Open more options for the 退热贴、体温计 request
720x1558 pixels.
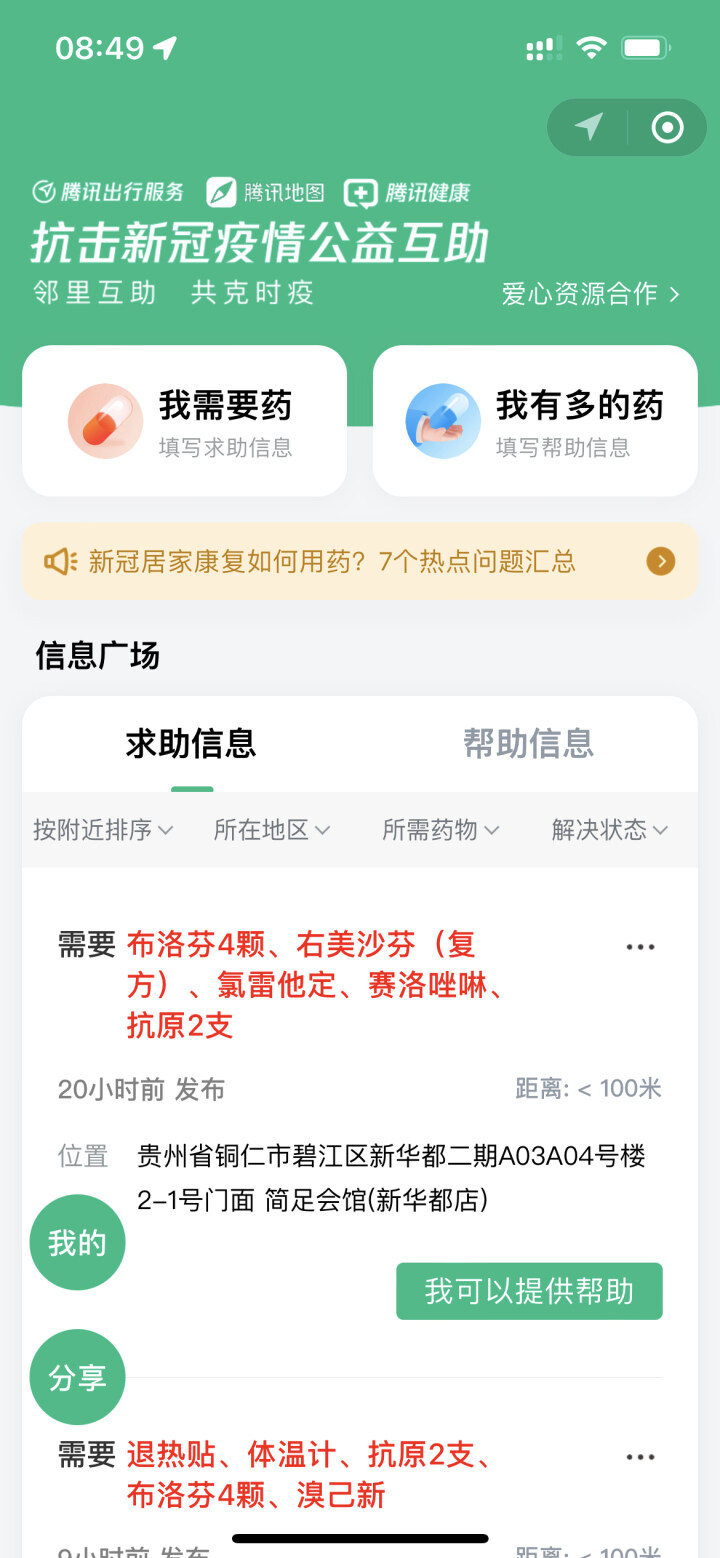[x=640, y=1457]
